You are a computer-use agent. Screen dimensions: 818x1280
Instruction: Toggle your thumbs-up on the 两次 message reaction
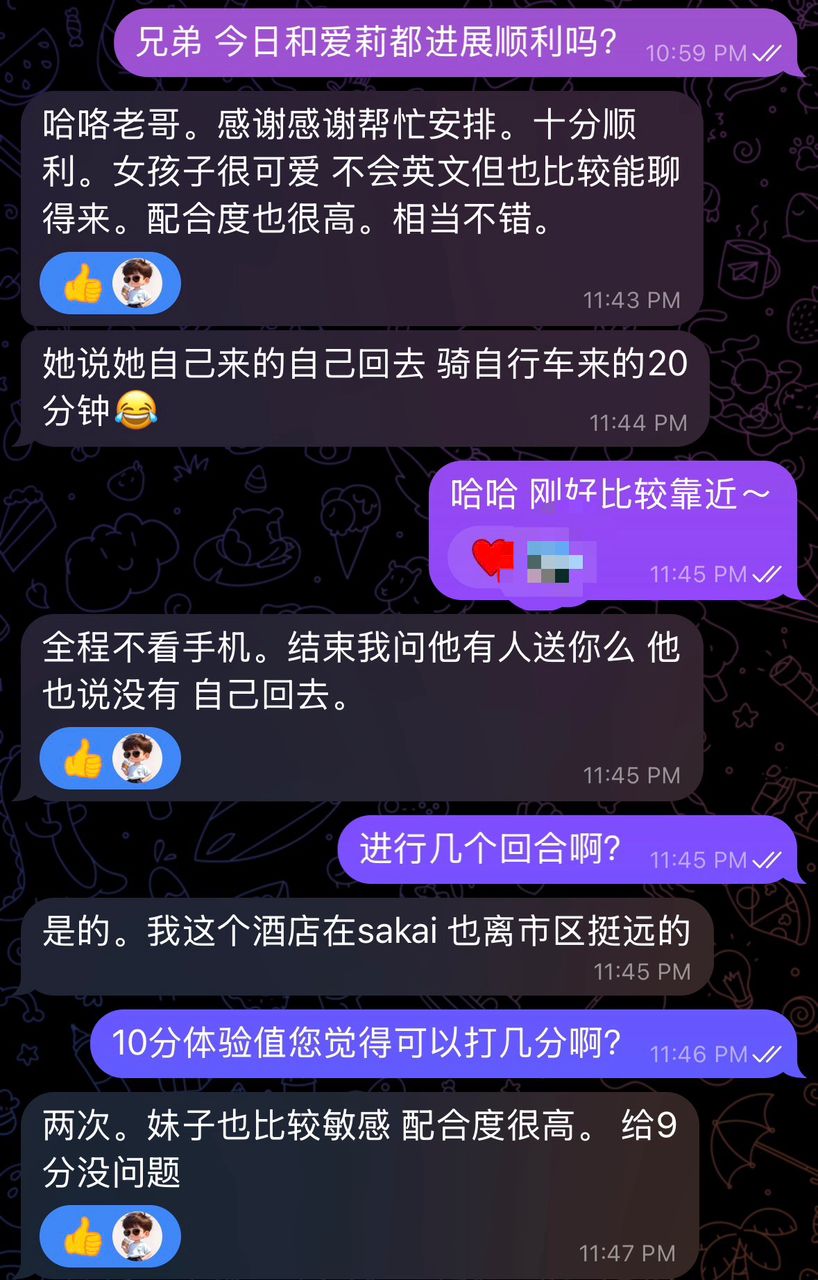click(85, 1236)
